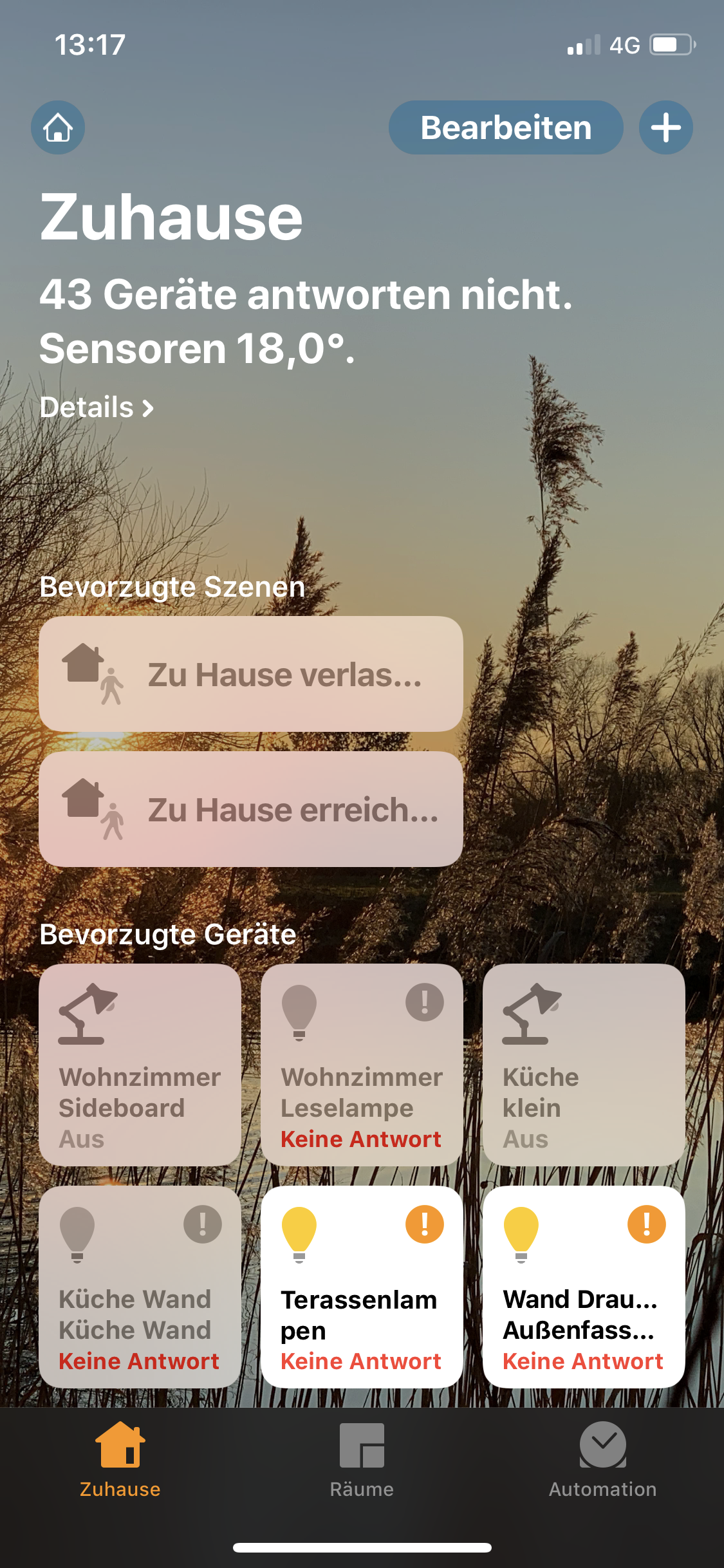Turn on Küche klein lamp
Viewport: 724px width, 1568px height.
coord(584,1064)
